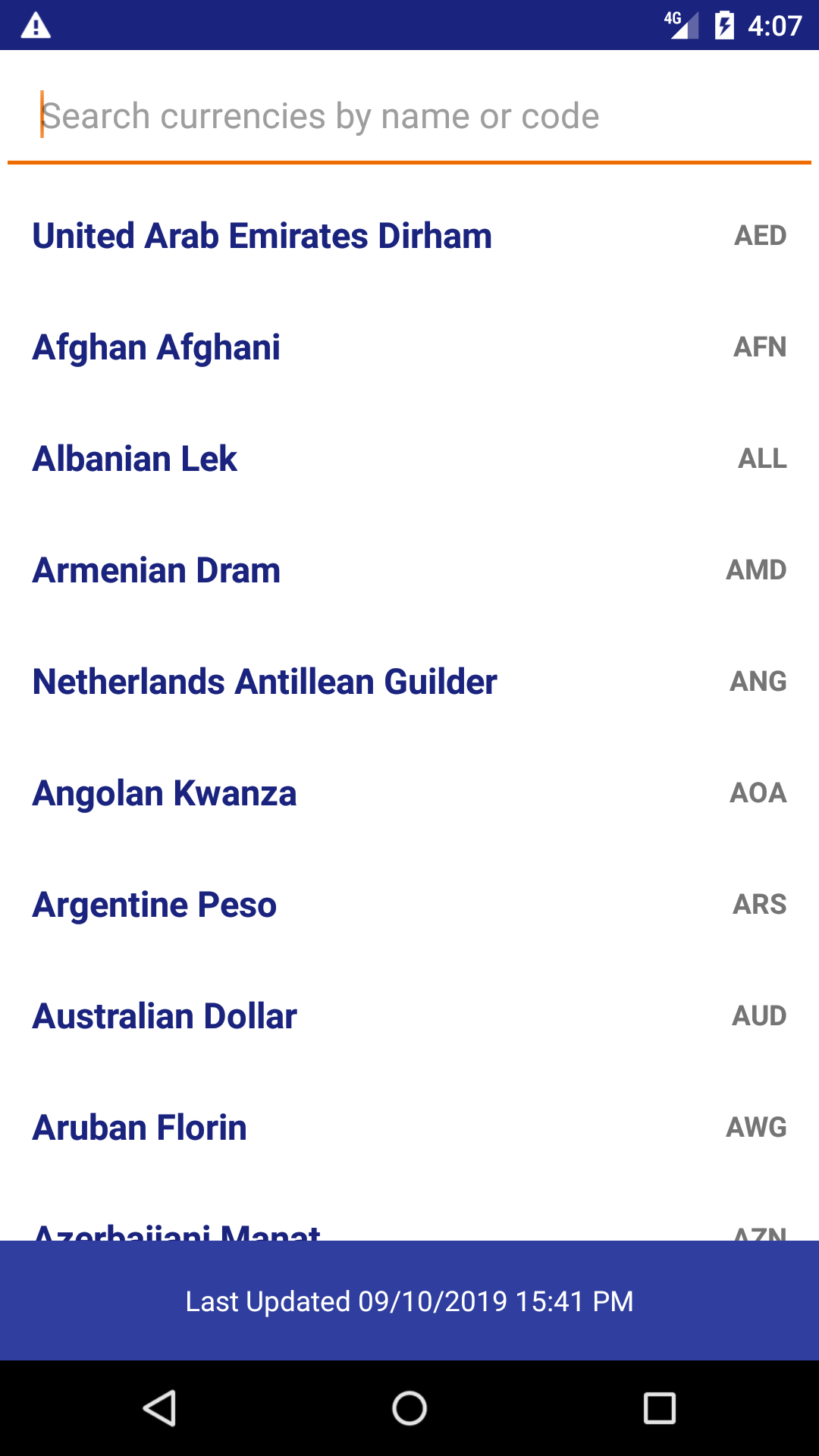Pick Australian Dollar from the list
Image resolution: width=819 pixels, height=1456 pixels.
pos(409,1016)
